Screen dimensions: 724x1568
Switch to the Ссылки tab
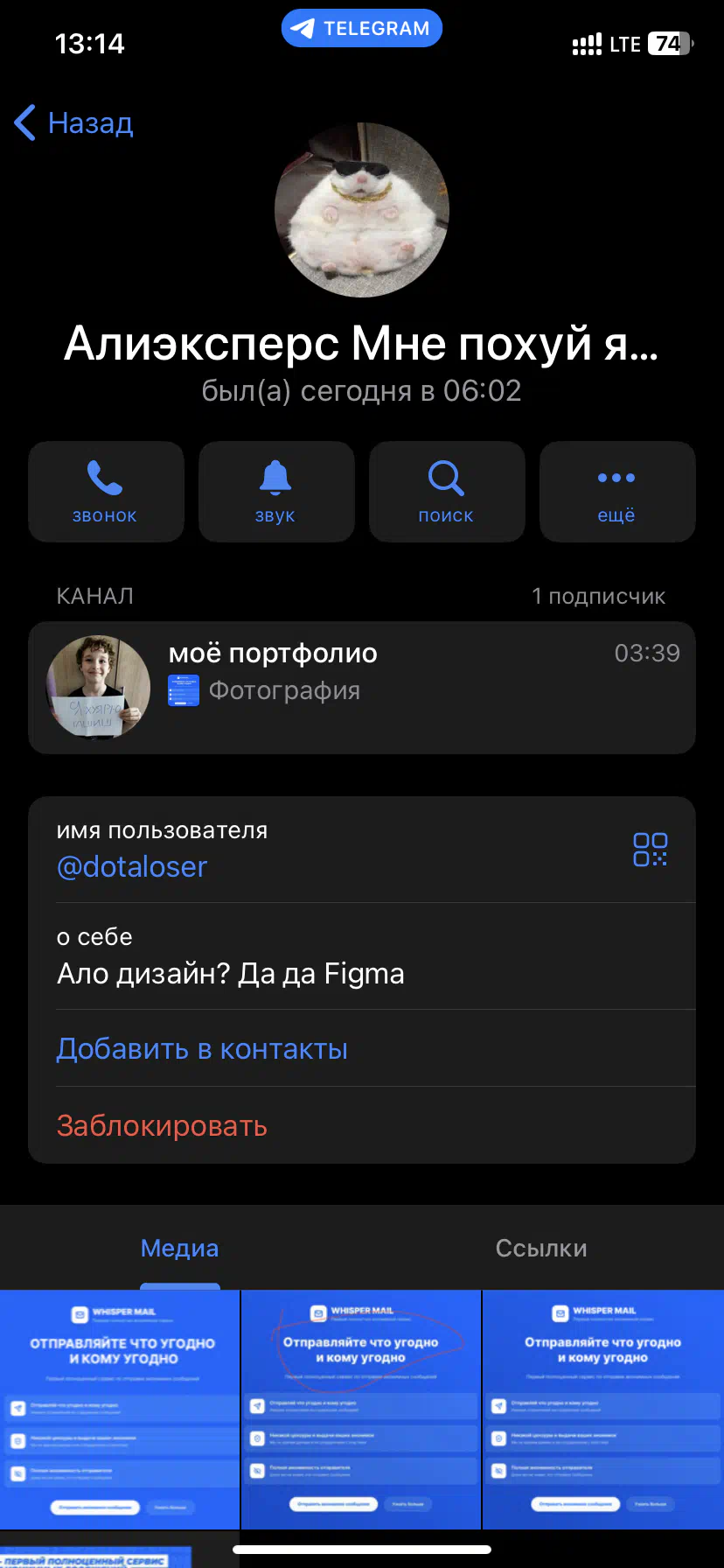[x=541, y=1248]
